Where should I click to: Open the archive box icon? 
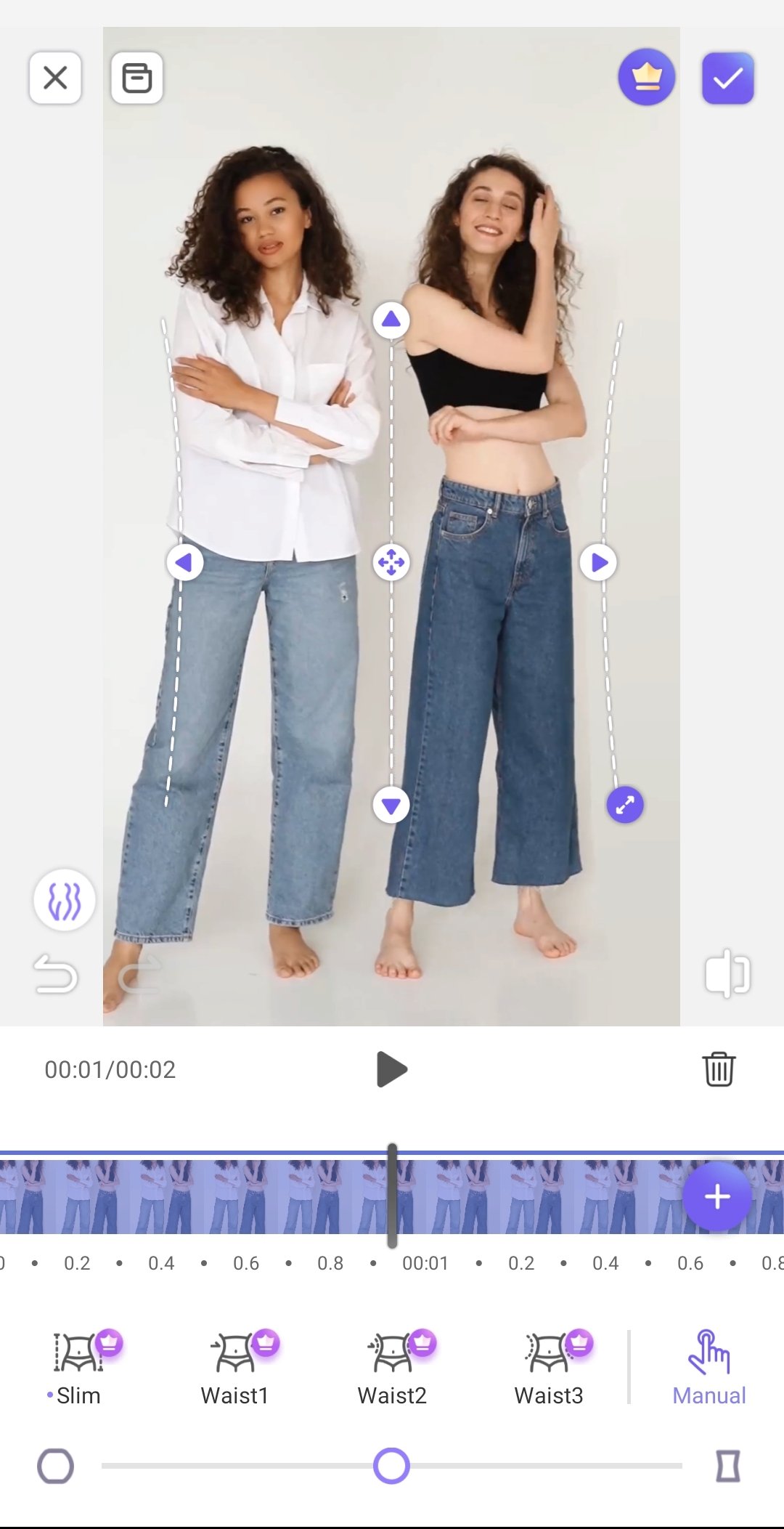(136, 78)
